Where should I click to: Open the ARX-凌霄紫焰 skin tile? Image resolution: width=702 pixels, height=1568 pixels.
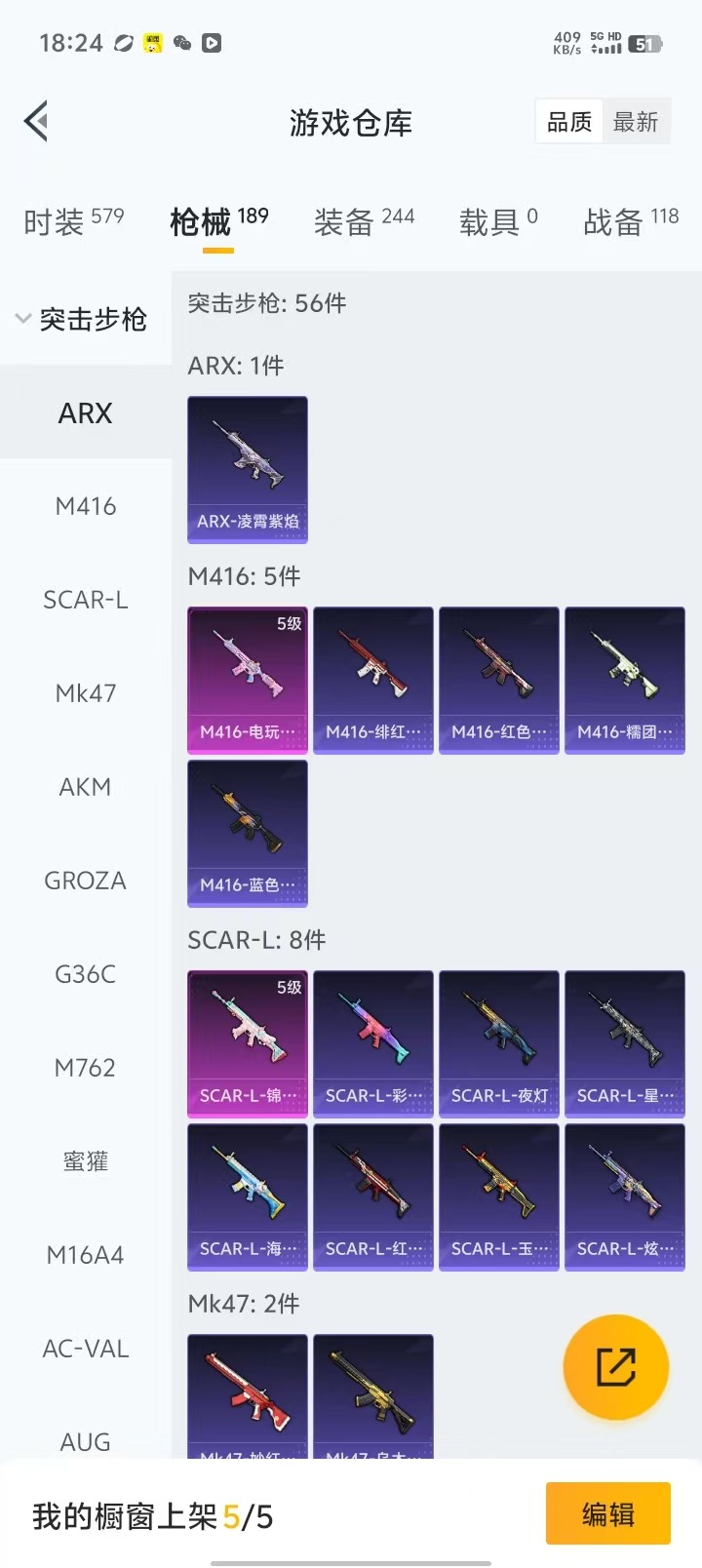tap(248, 469)
